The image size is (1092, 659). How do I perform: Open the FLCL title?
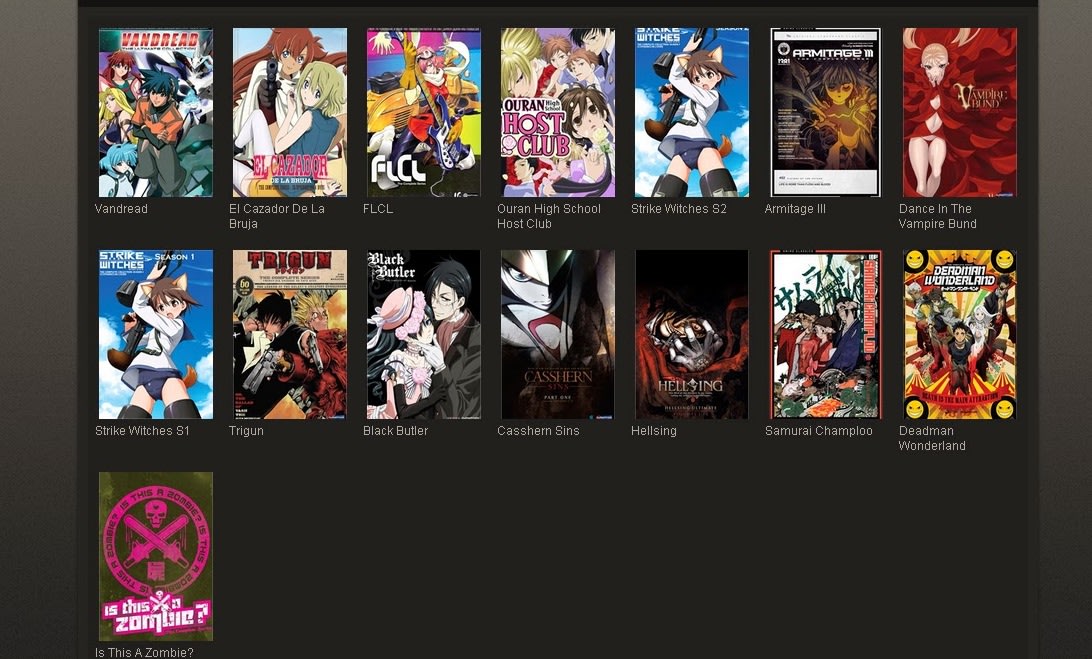[x=424, y=112]
